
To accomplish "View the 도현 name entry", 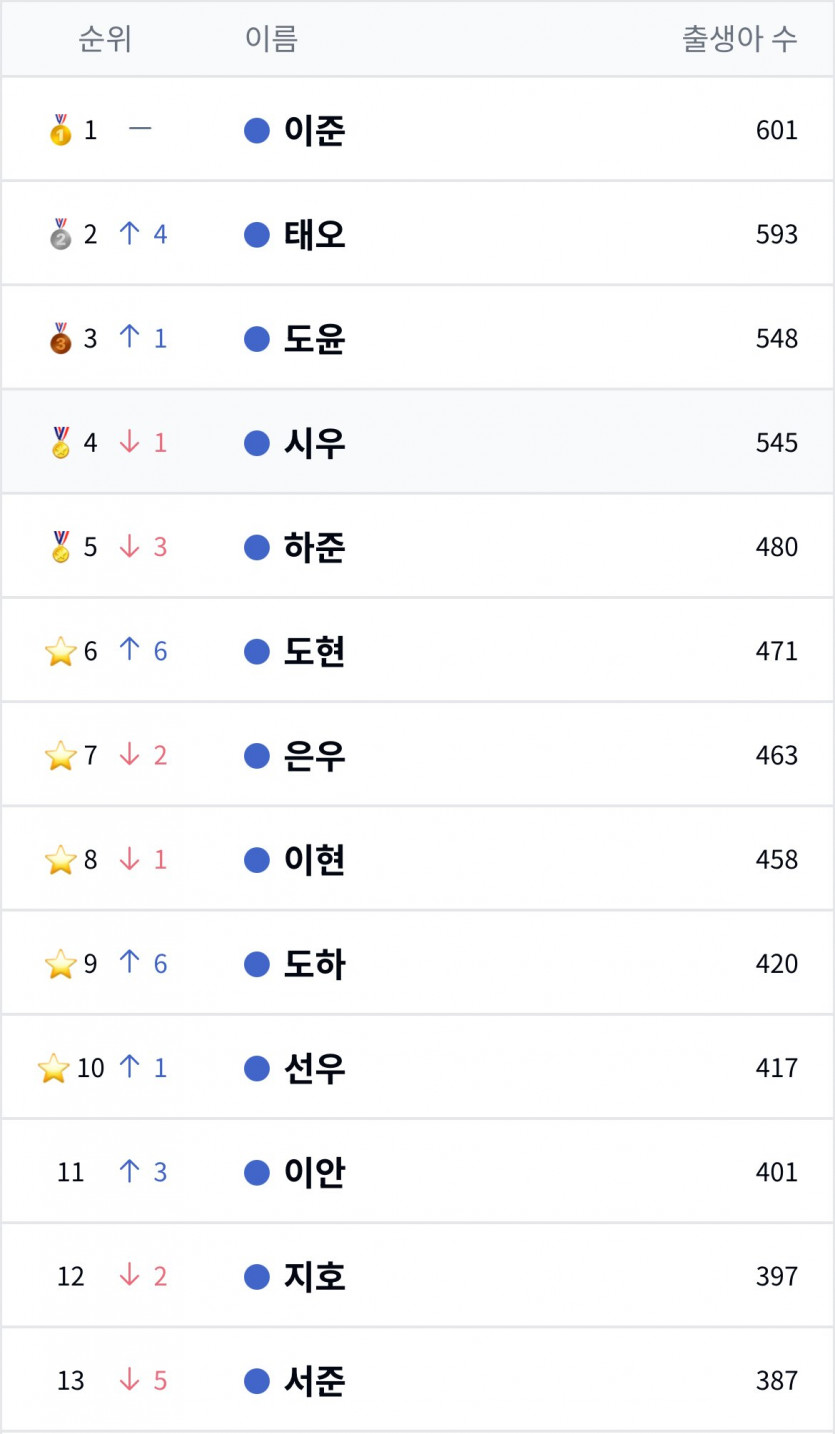I will [x=417, y=651].
